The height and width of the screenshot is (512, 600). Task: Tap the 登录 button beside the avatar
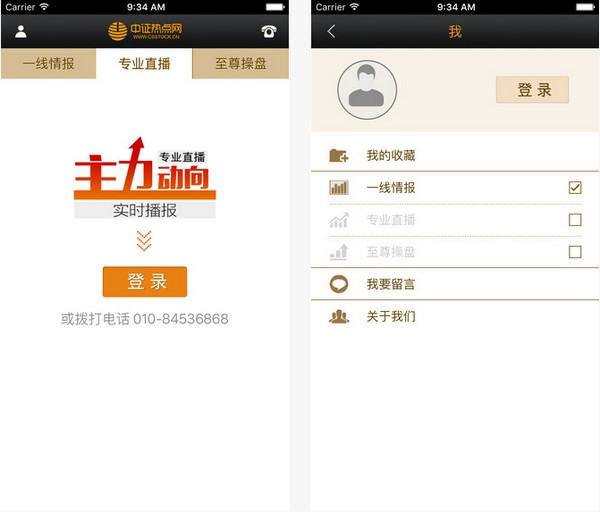click(x=532, y=90)
